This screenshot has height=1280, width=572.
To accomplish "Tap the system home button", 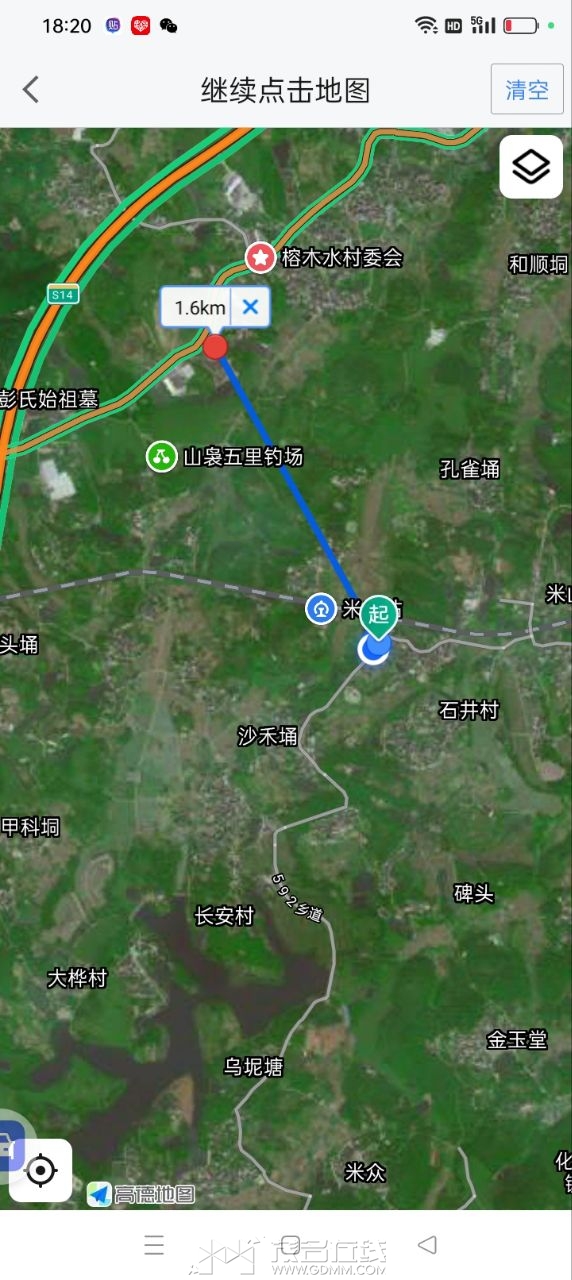I will (289, 1245).
